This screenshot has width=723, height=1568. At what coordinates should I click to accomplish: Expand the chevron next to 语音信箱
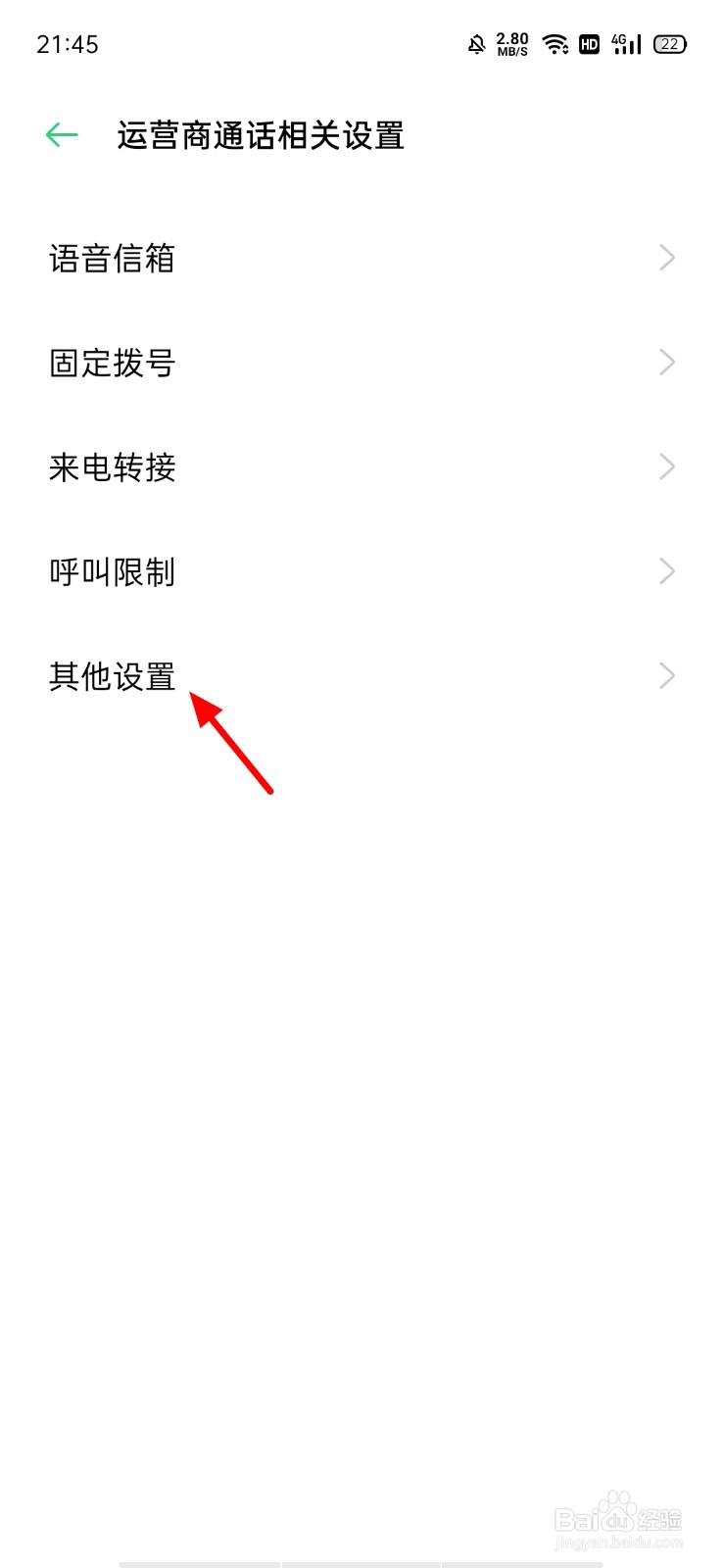(667, 258)
